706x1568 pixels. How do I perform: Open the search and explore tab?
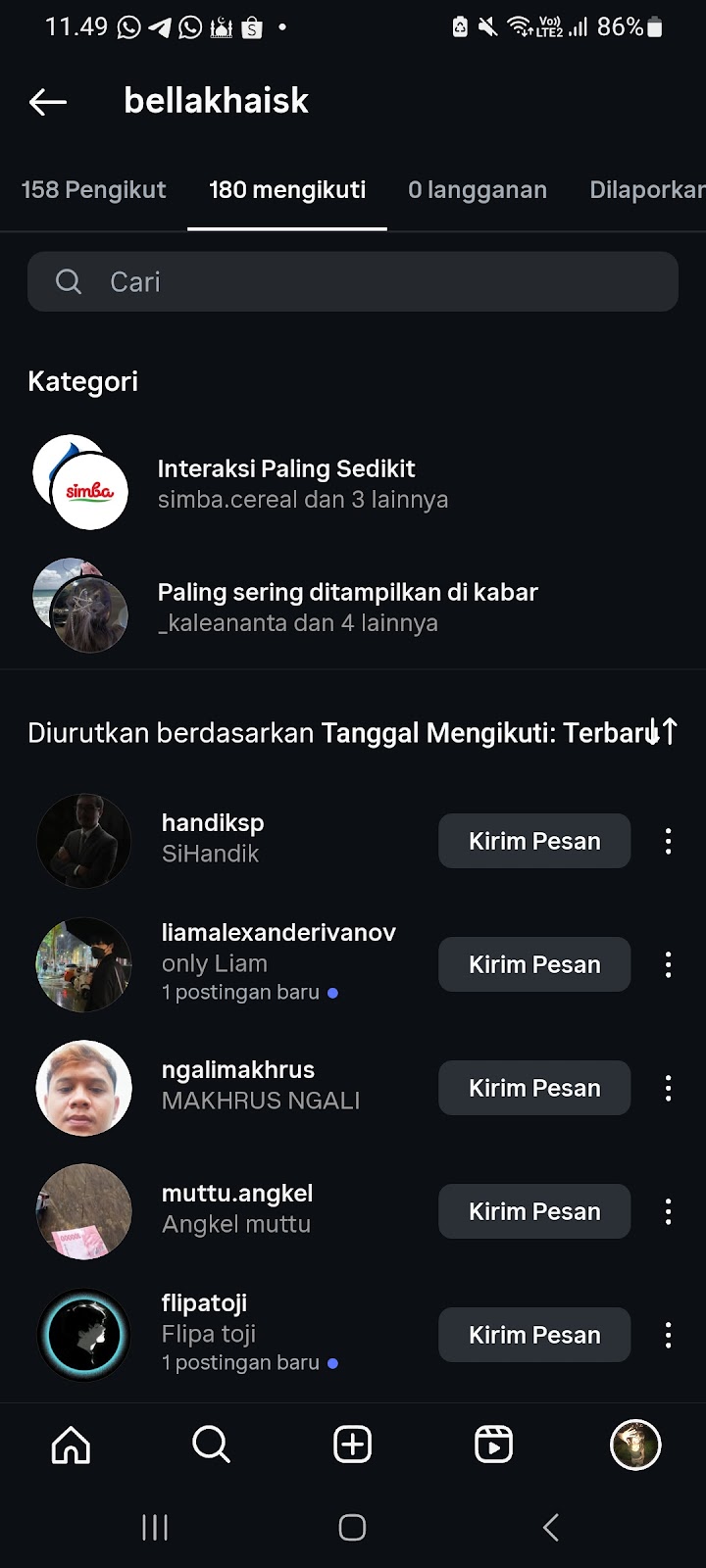(211, 1445)
